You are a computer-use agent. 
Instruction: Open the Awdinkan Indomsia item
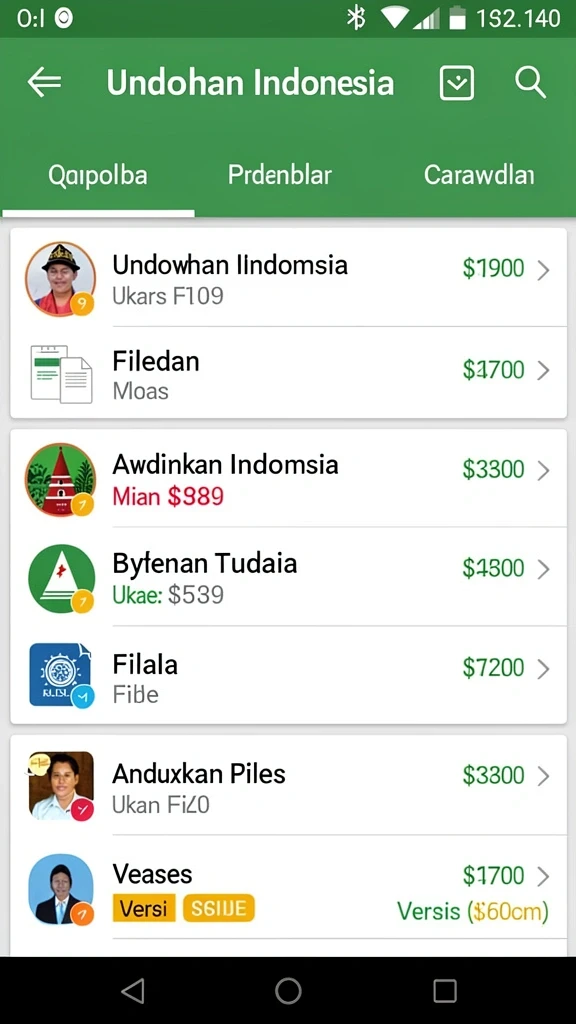288,478
